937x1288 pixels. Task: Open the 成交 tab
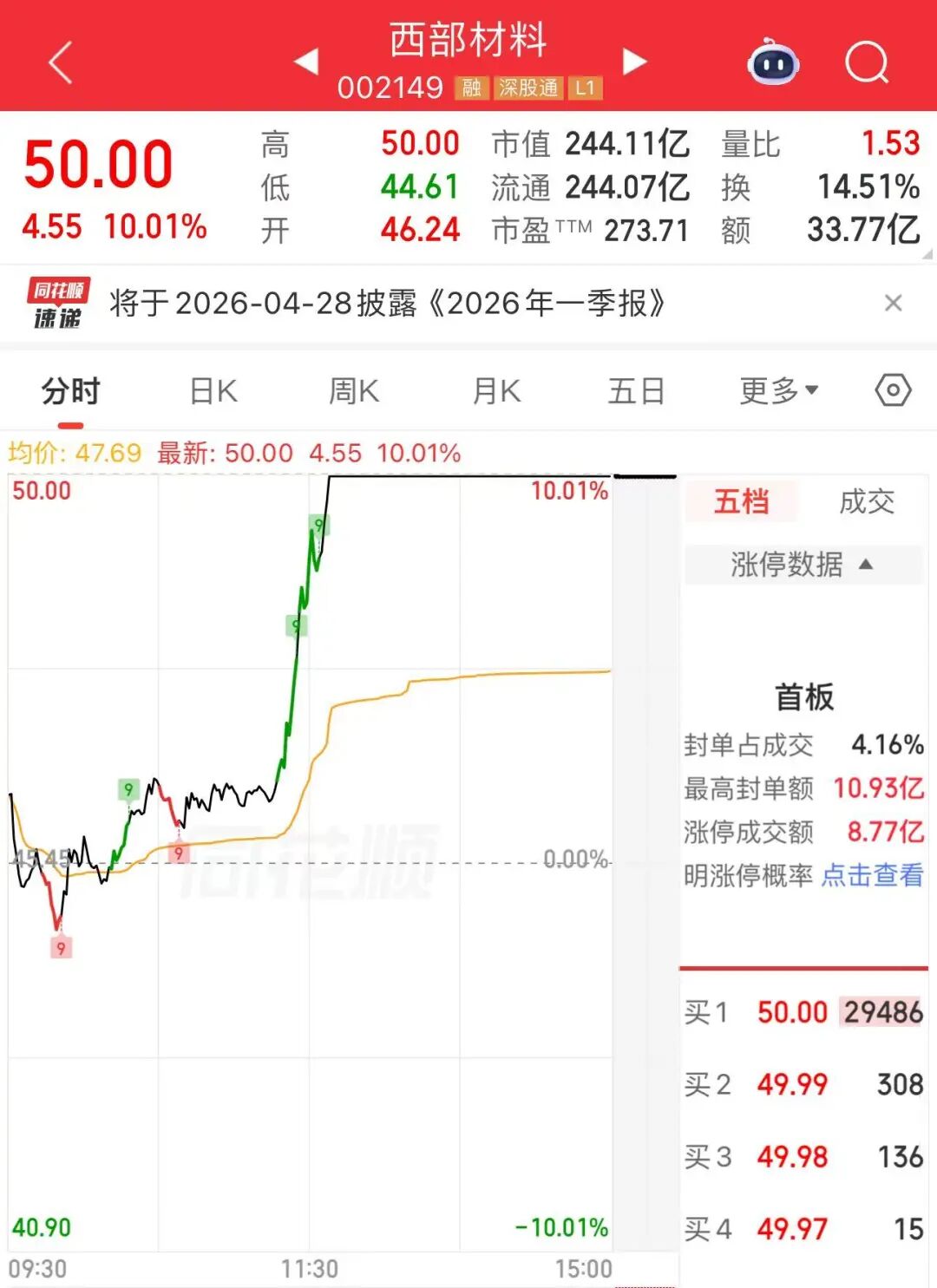click(865, 503)
